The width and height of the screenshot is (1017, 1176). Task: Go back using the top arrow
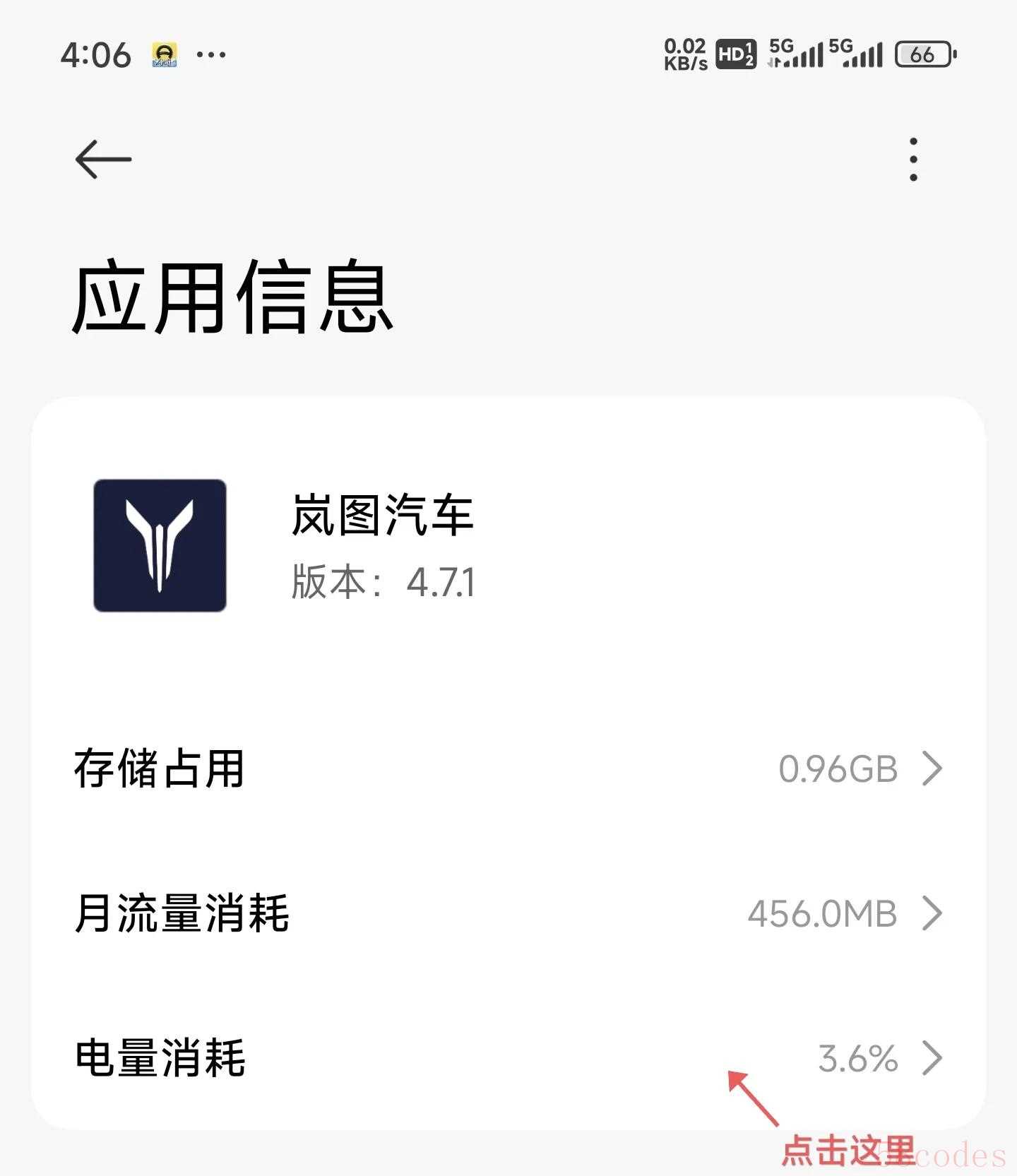click(103, 160)
